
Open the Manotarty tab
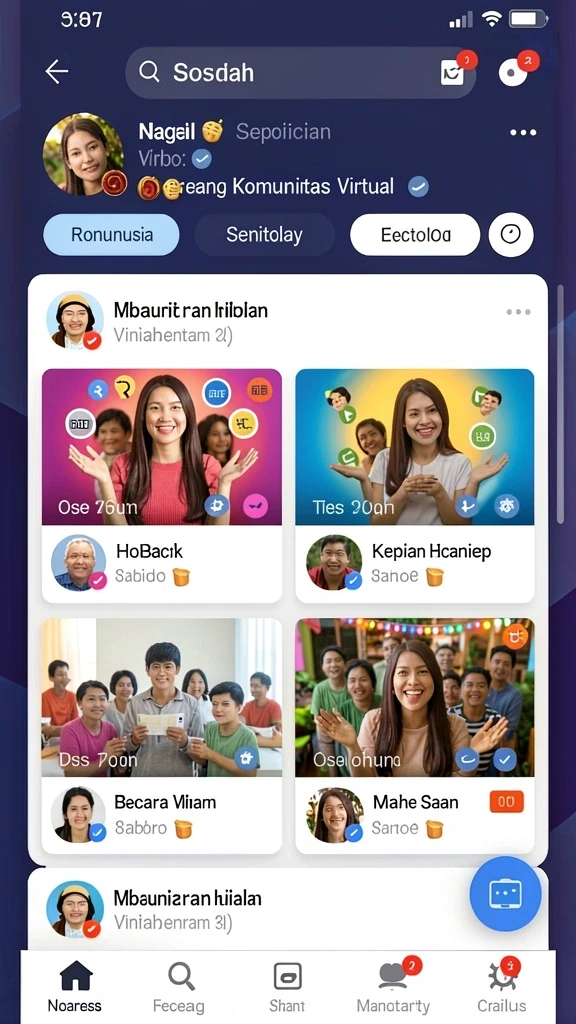393,987
